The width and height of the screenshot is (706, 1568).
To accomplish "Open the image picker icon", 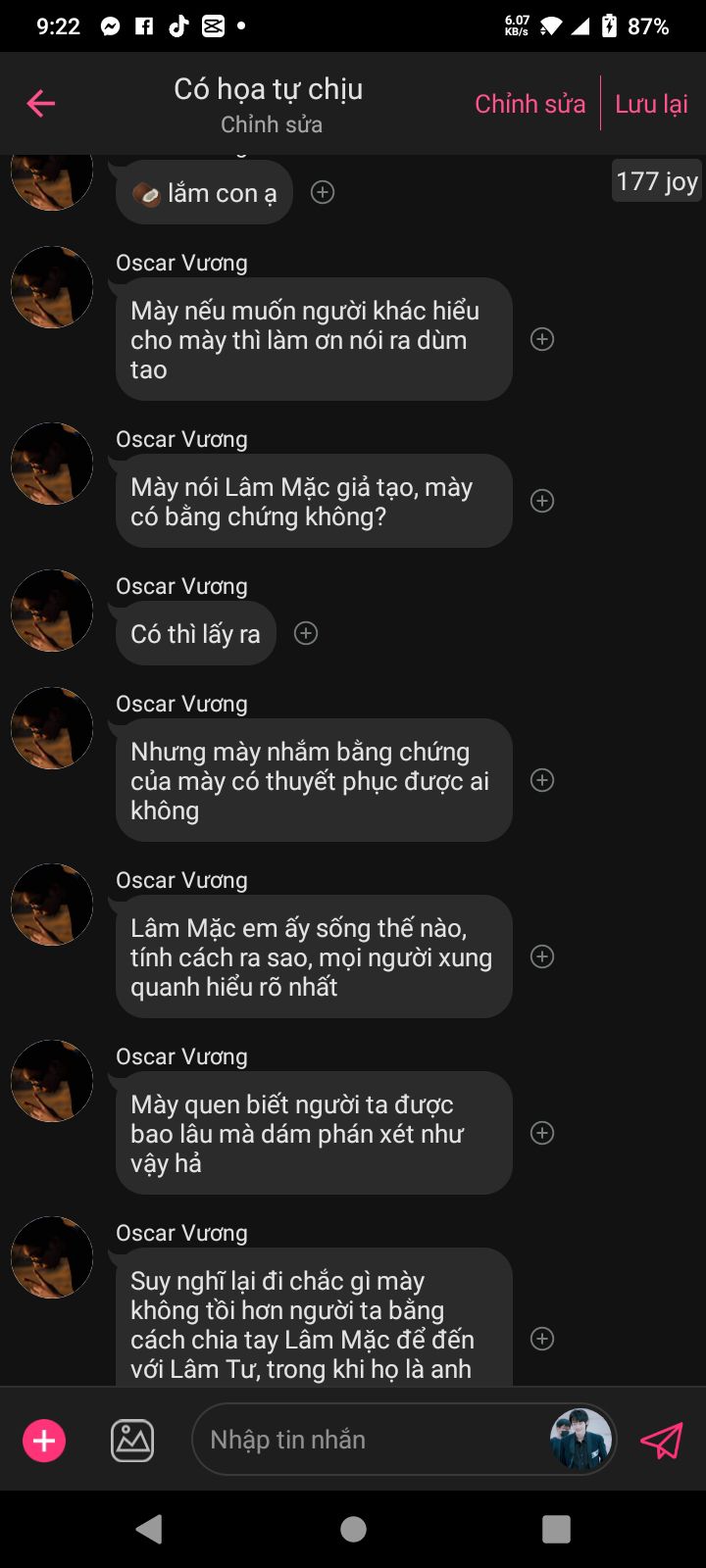I will click(132, 1441).
